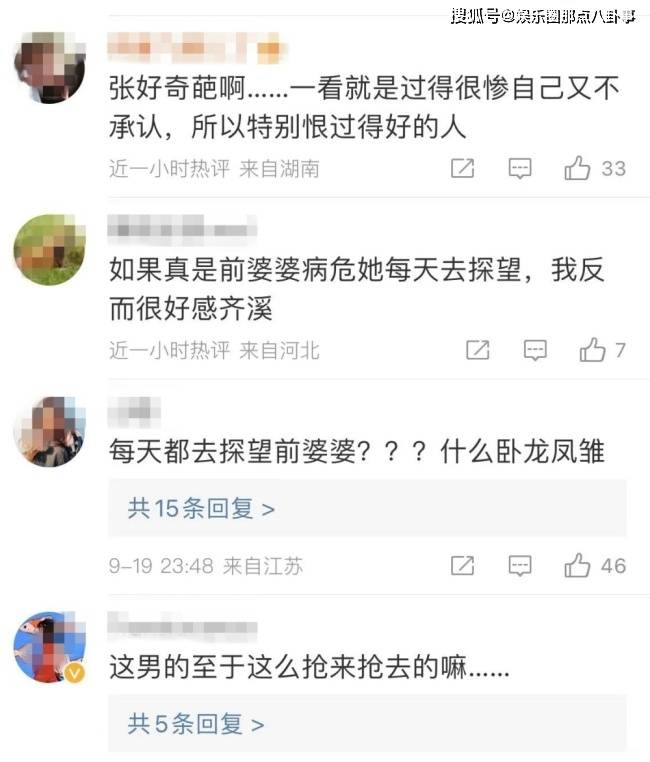Viewport: 650px width, 762px height.
Task: Reply to the comment from 江苏
Action: (x=520, y=566)
